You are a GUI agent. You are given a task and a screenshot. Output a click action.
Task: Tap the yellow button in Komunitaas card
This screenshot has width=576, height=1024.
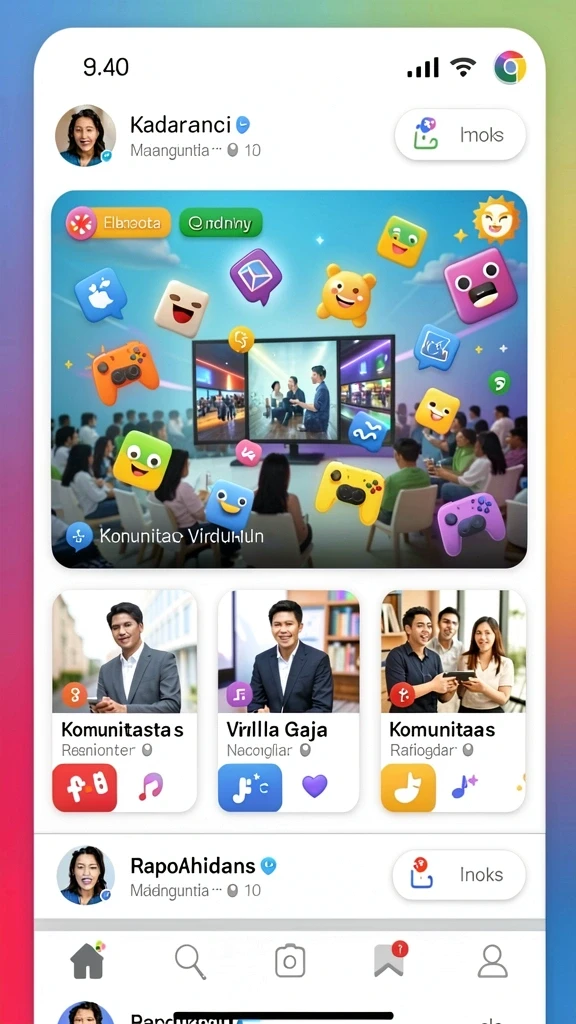(408, 788)
